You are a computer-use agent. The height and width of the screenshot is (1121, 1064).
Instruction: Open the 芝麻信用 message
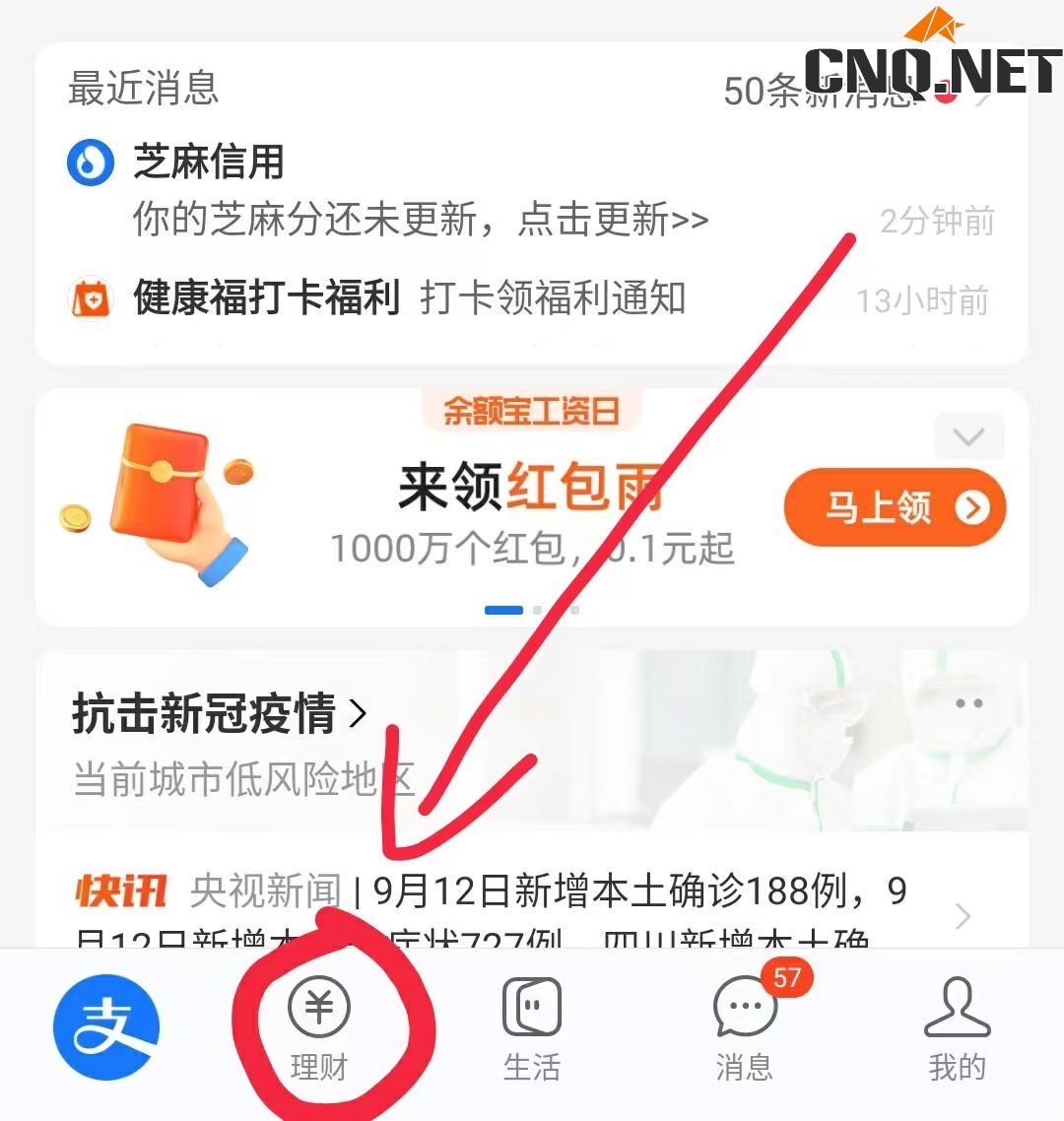point(419,191)
